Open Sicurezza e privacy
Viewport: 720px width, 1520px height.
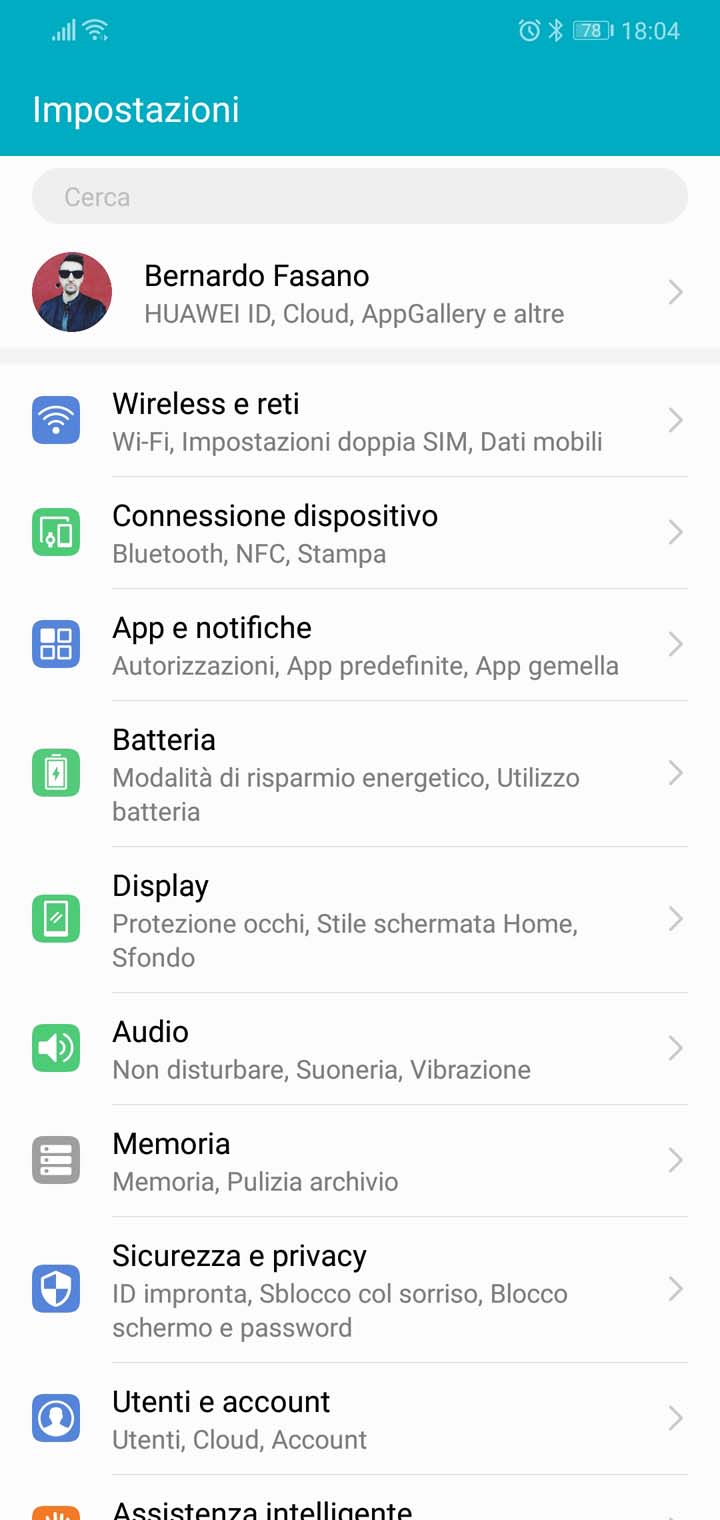(360, 1290)
